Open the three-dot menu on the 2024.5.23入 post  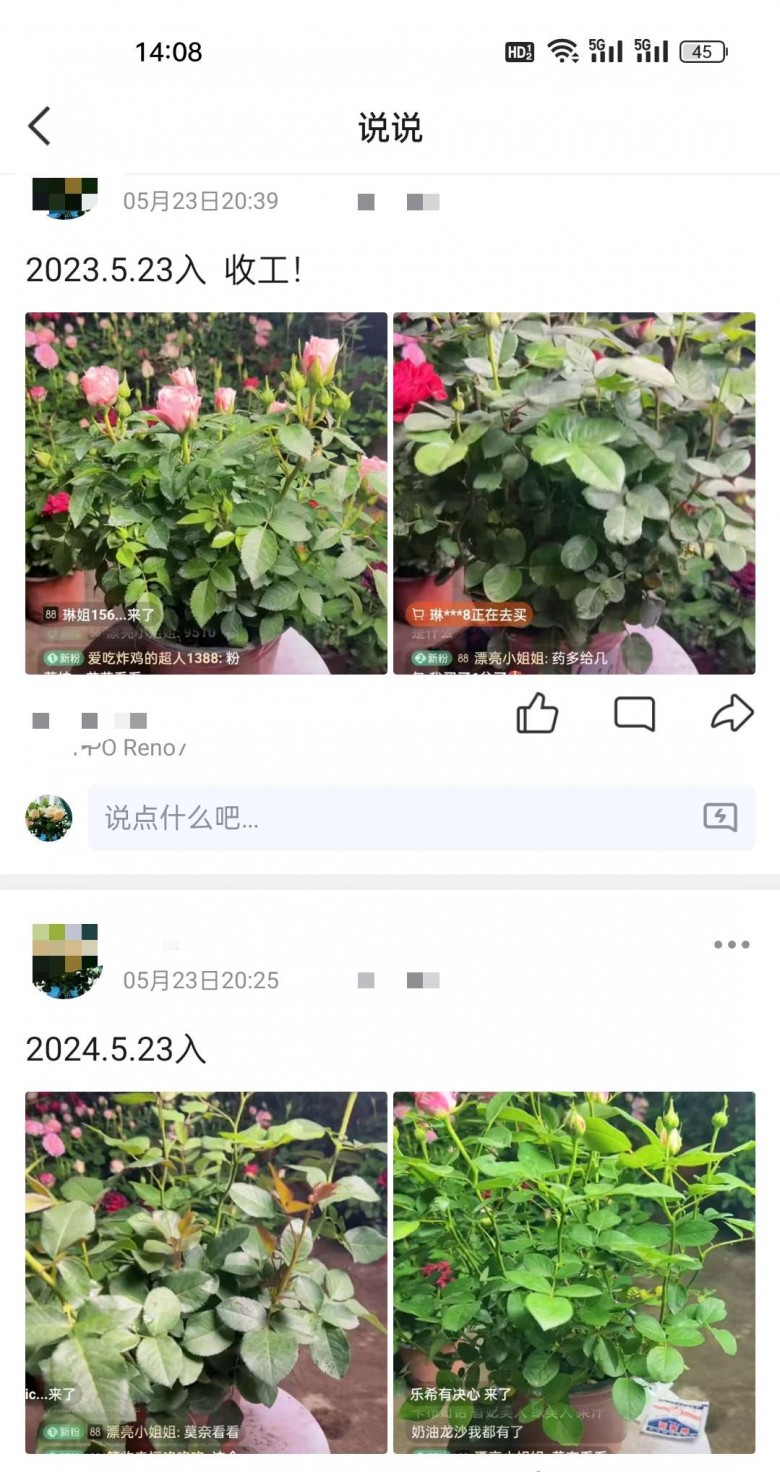point(731,945)
